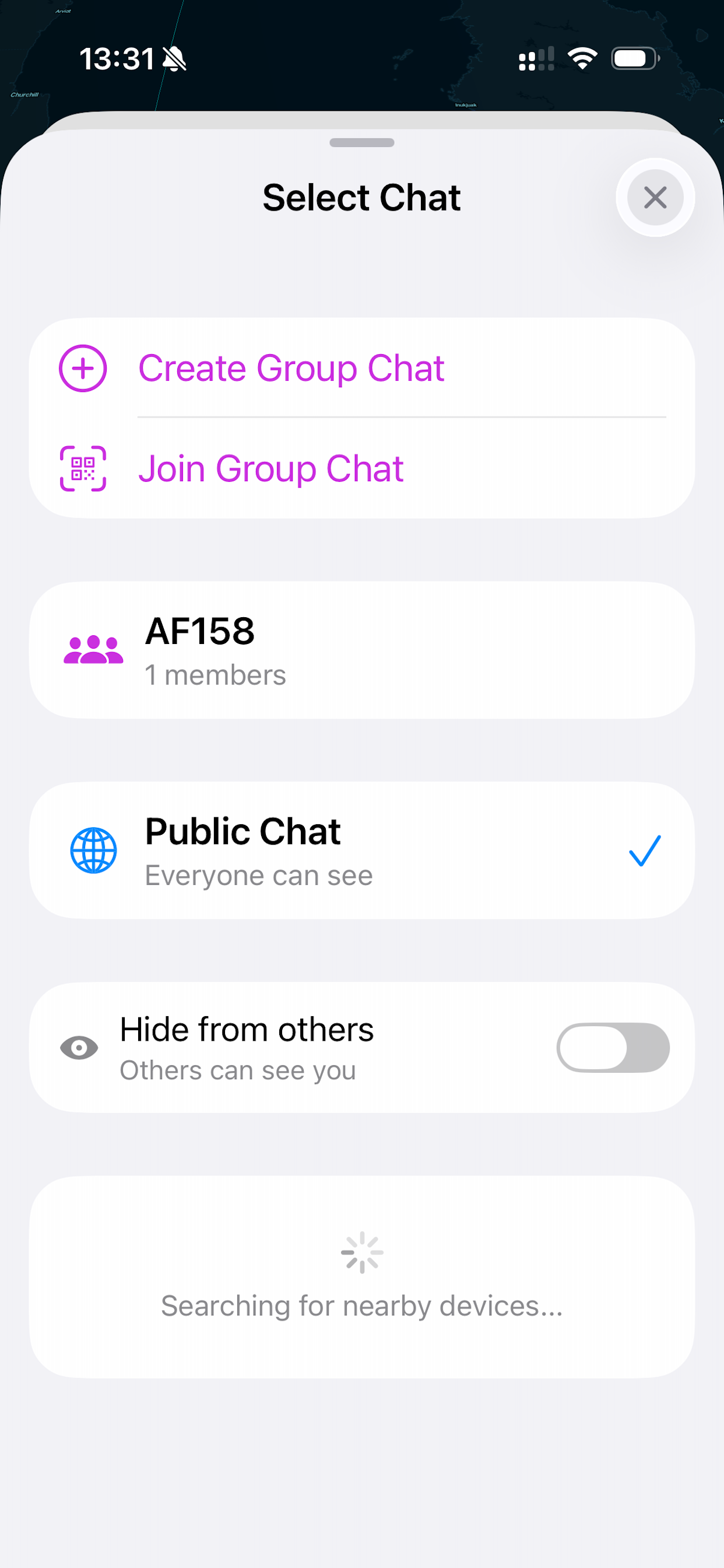Dismiss the sheet with the X button

tap(655, 197)
